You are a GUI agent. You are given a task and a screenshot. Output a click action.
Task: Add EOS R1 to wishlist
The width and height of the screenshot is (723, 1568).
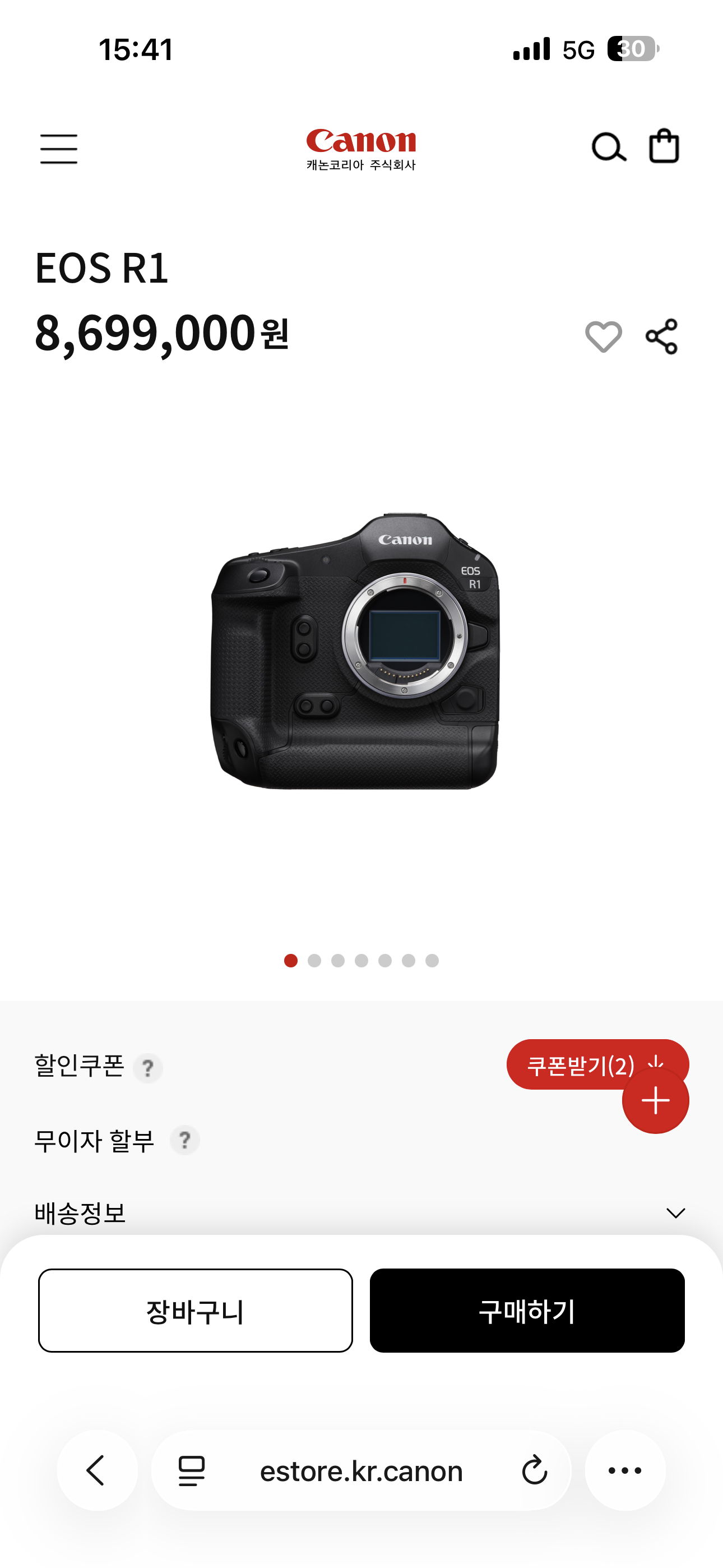coord(603,336)
